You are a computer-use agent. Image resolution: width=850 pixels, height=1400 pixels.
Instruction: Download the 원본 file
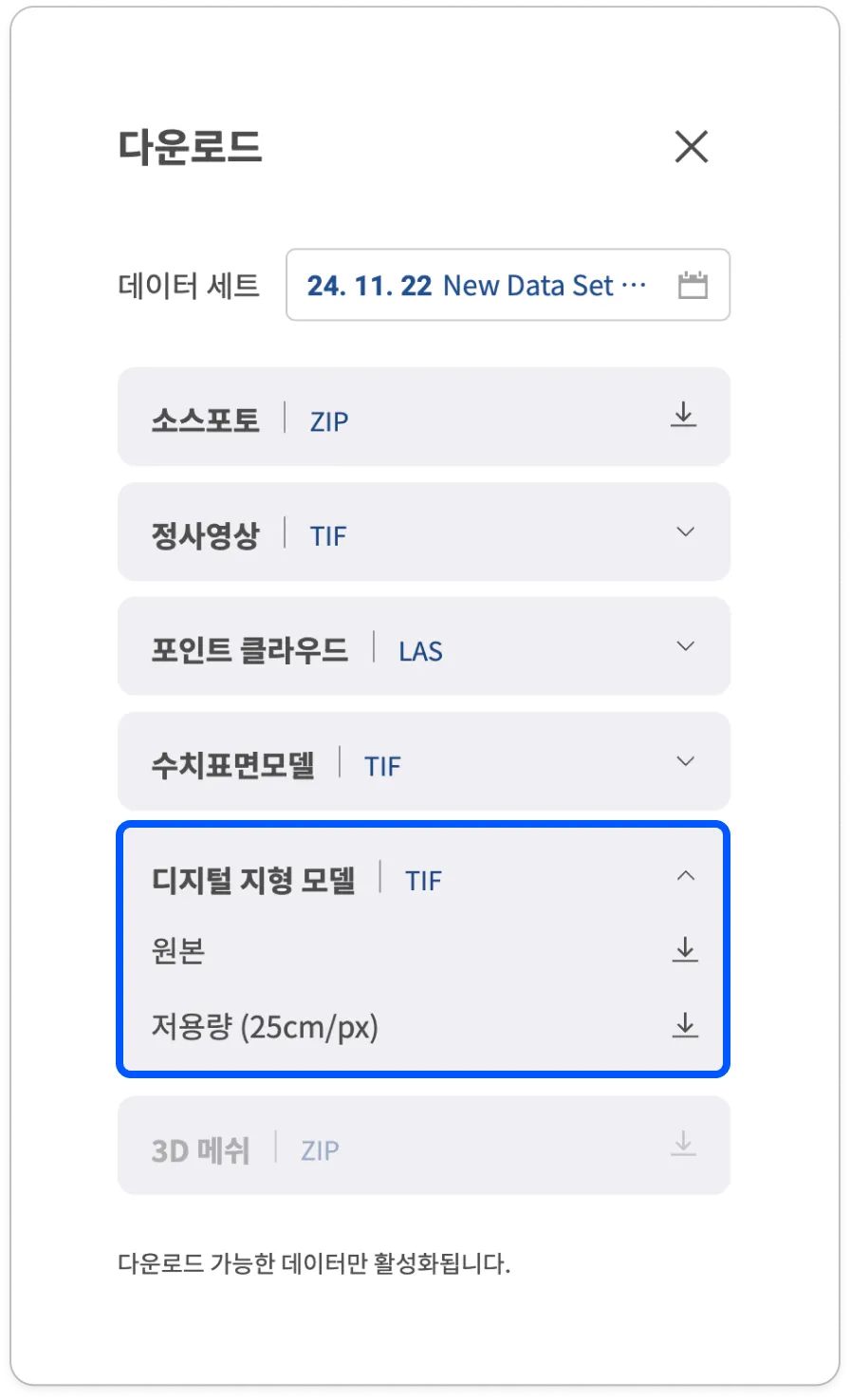pyautogui.click(x=684, y=950)
